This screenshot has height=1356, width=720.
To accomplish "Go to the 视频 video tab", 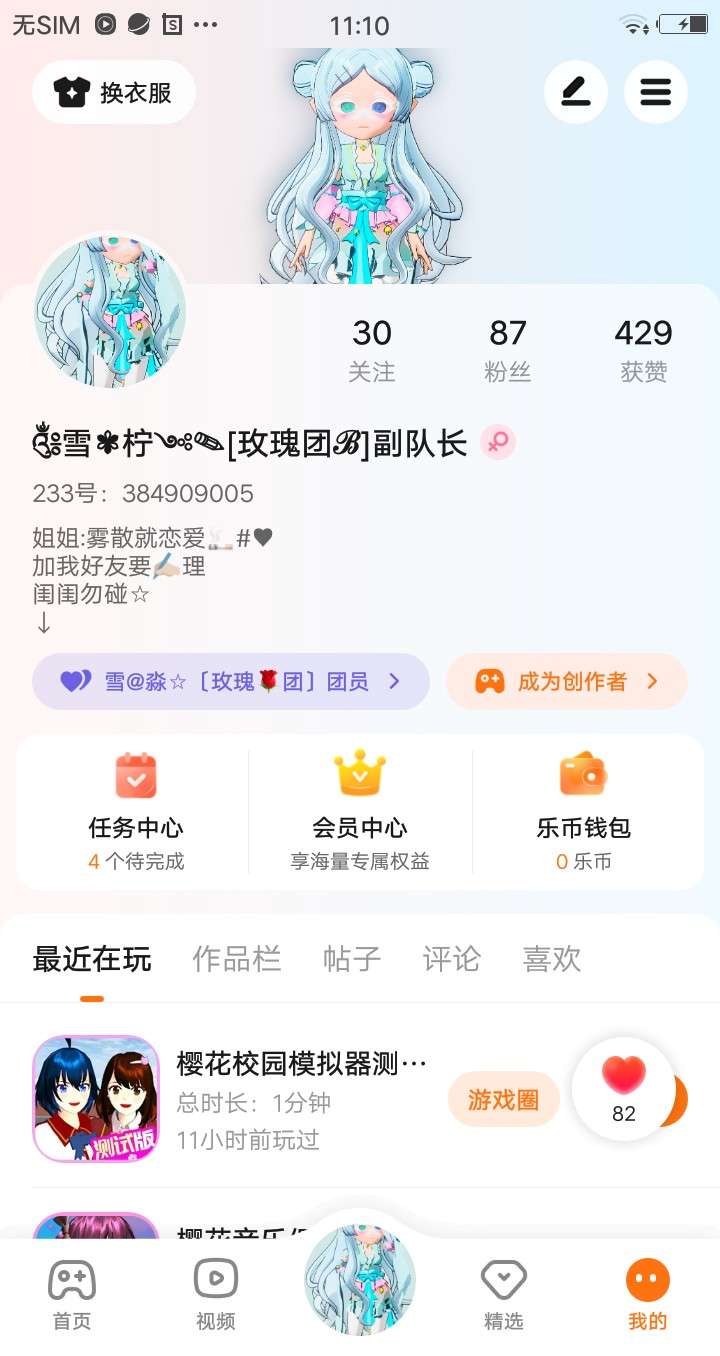I will [x=216, y=1294].
